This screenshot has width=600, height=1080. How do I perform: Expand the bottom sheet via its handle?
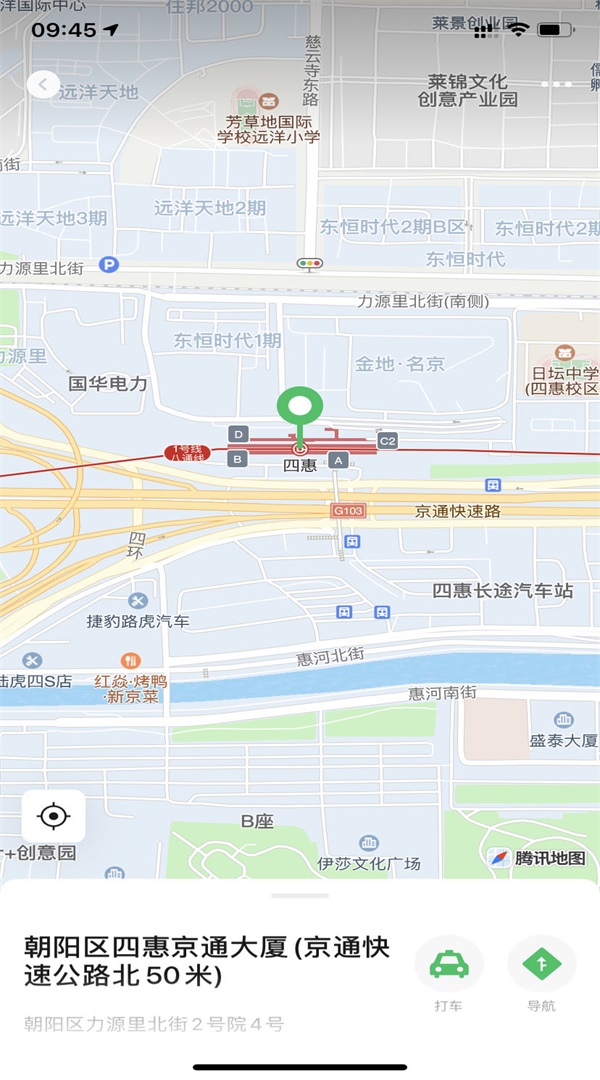click(300, 895)
